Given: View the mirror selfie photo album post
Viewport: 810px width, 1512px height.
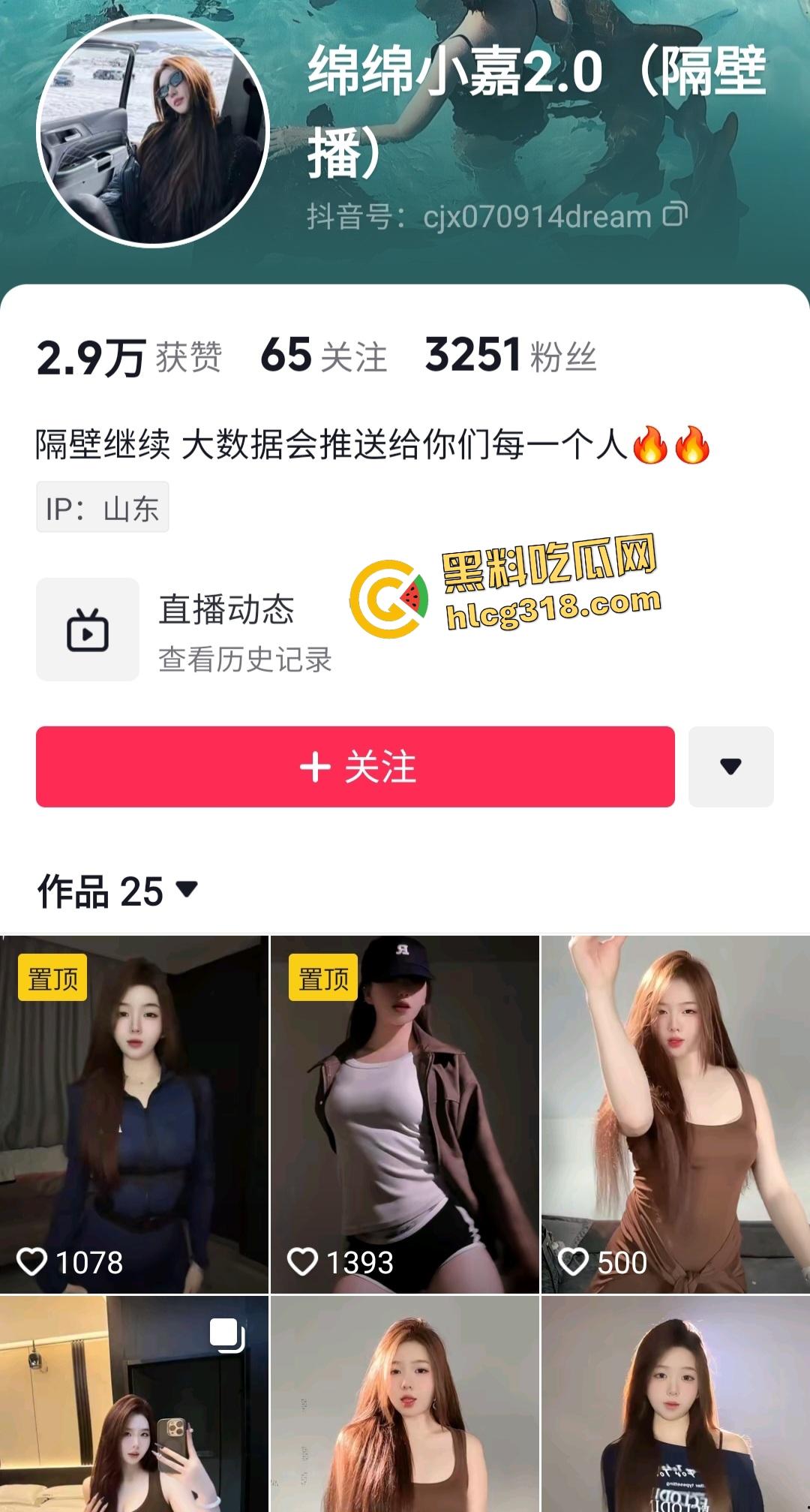Looking at the screenshot, I should [x=134, y=1403].
